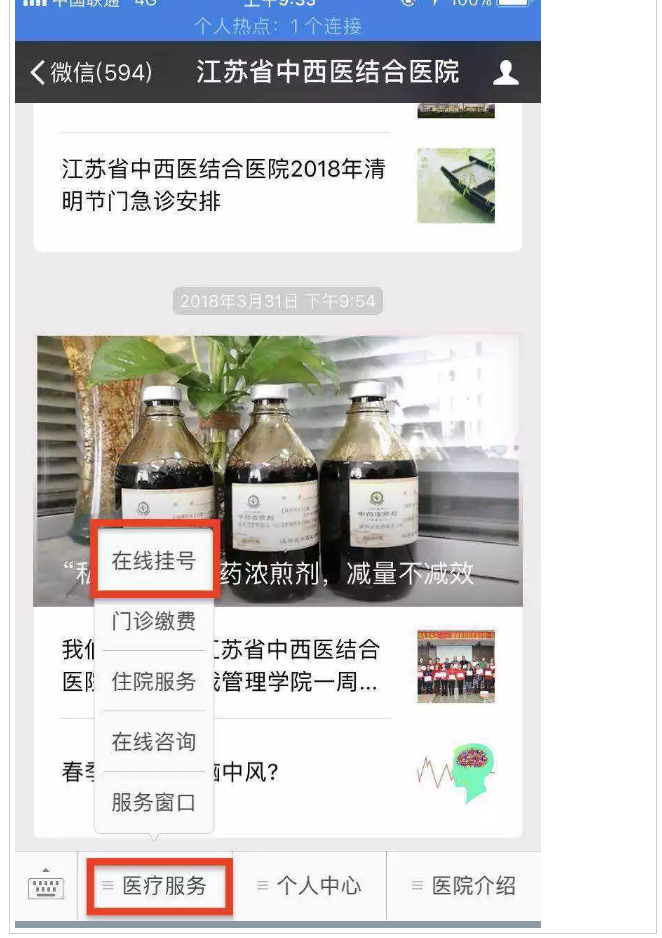Image resolution: width=662 pixels, height=938 pixels.
Task: Choose 门诊缴费 in the menu
Action: coord(153,621)
